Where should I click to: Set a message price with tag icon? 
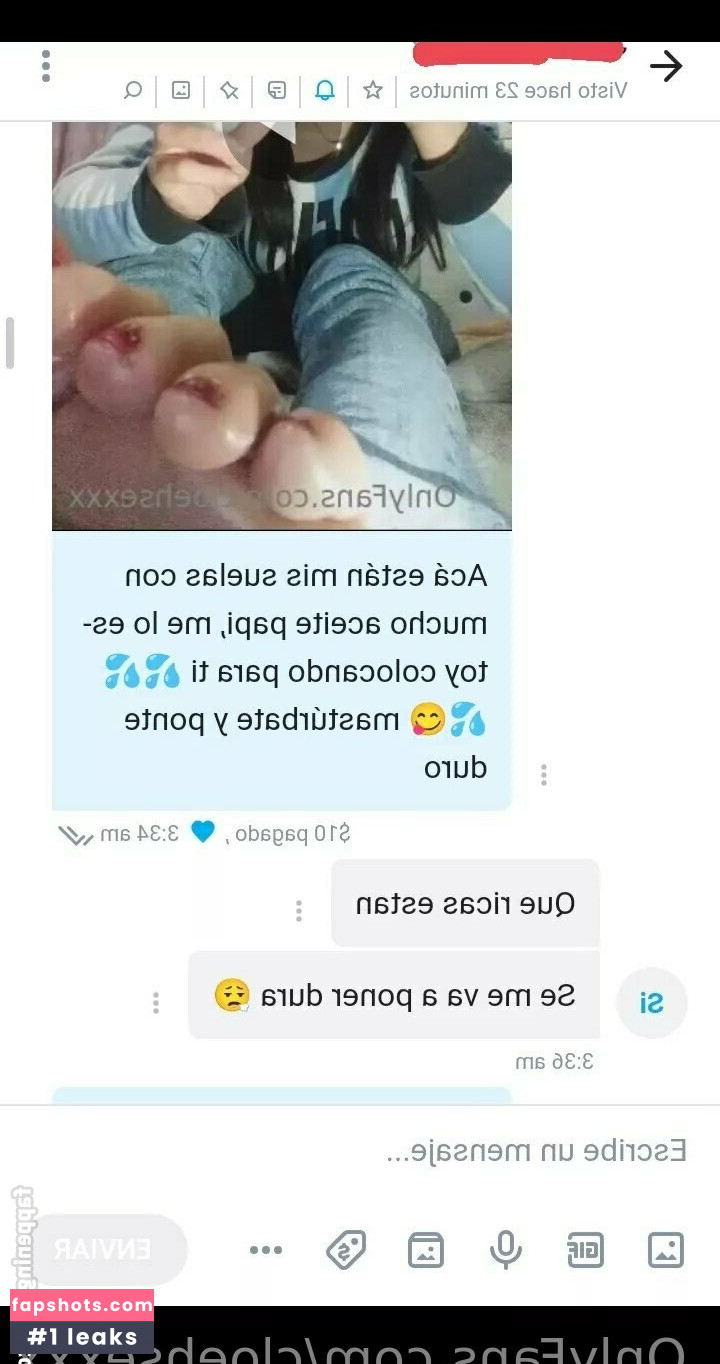point(346,1250)
